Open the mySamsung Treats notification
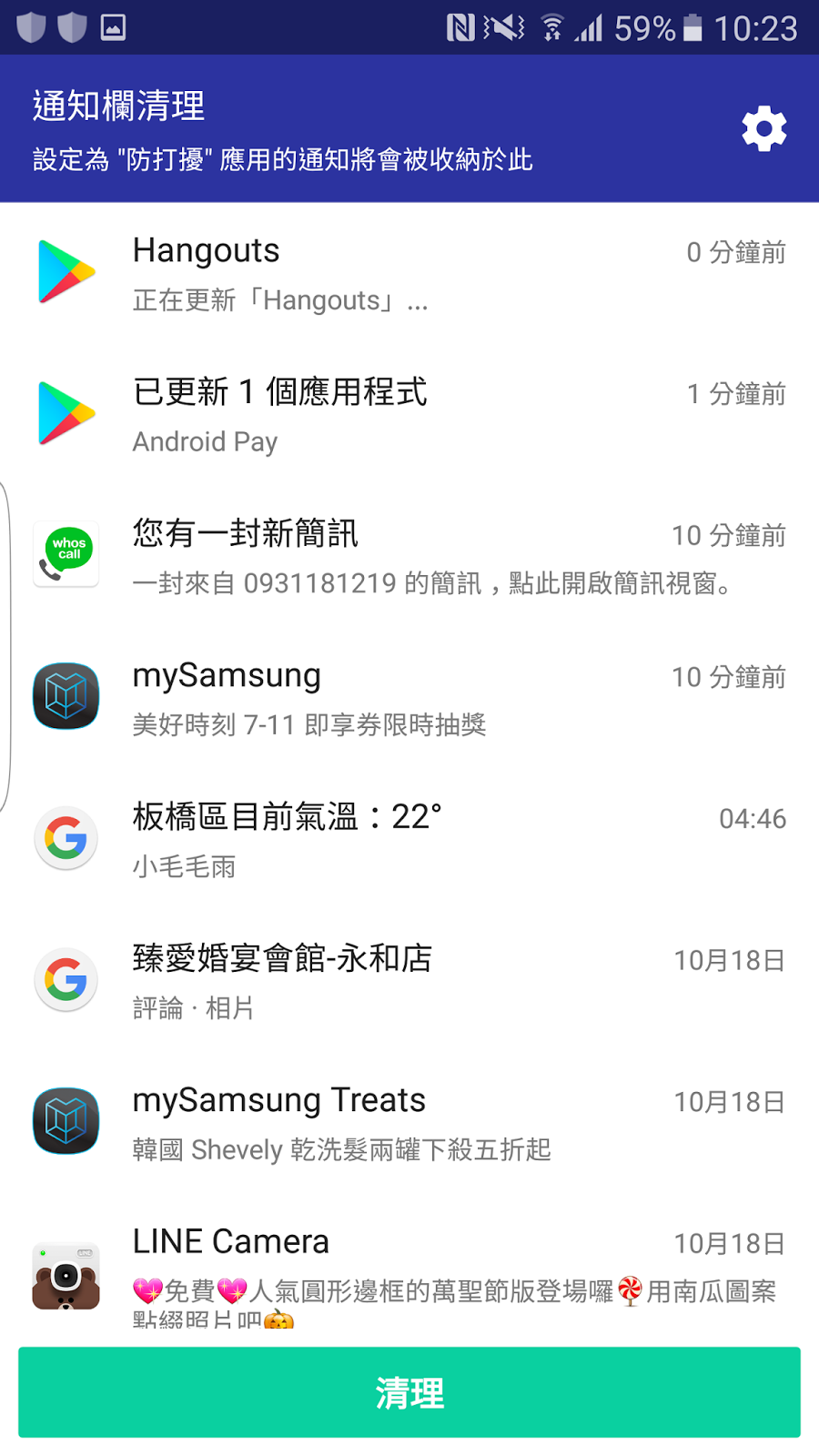Screen dimensions: 819x1456 [409, 1123]
